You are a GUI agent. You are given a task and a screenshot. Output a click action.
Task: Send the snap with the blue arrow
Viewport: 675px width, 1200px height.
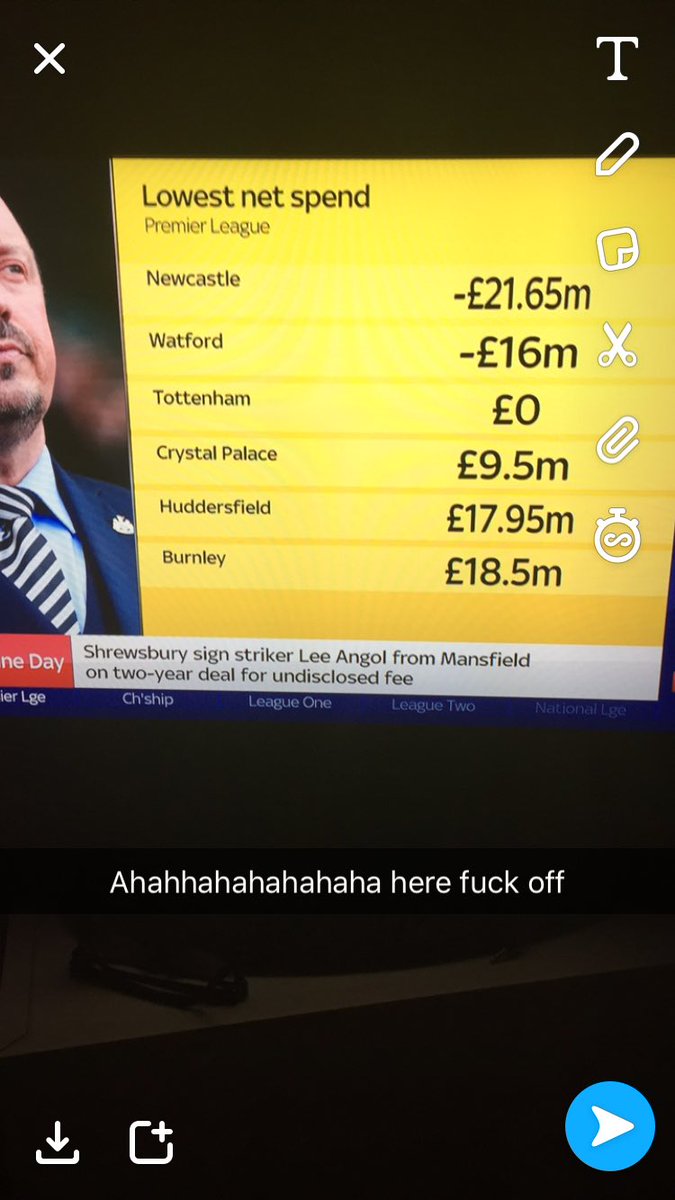pyautogui.click(x=609, y=1127)
